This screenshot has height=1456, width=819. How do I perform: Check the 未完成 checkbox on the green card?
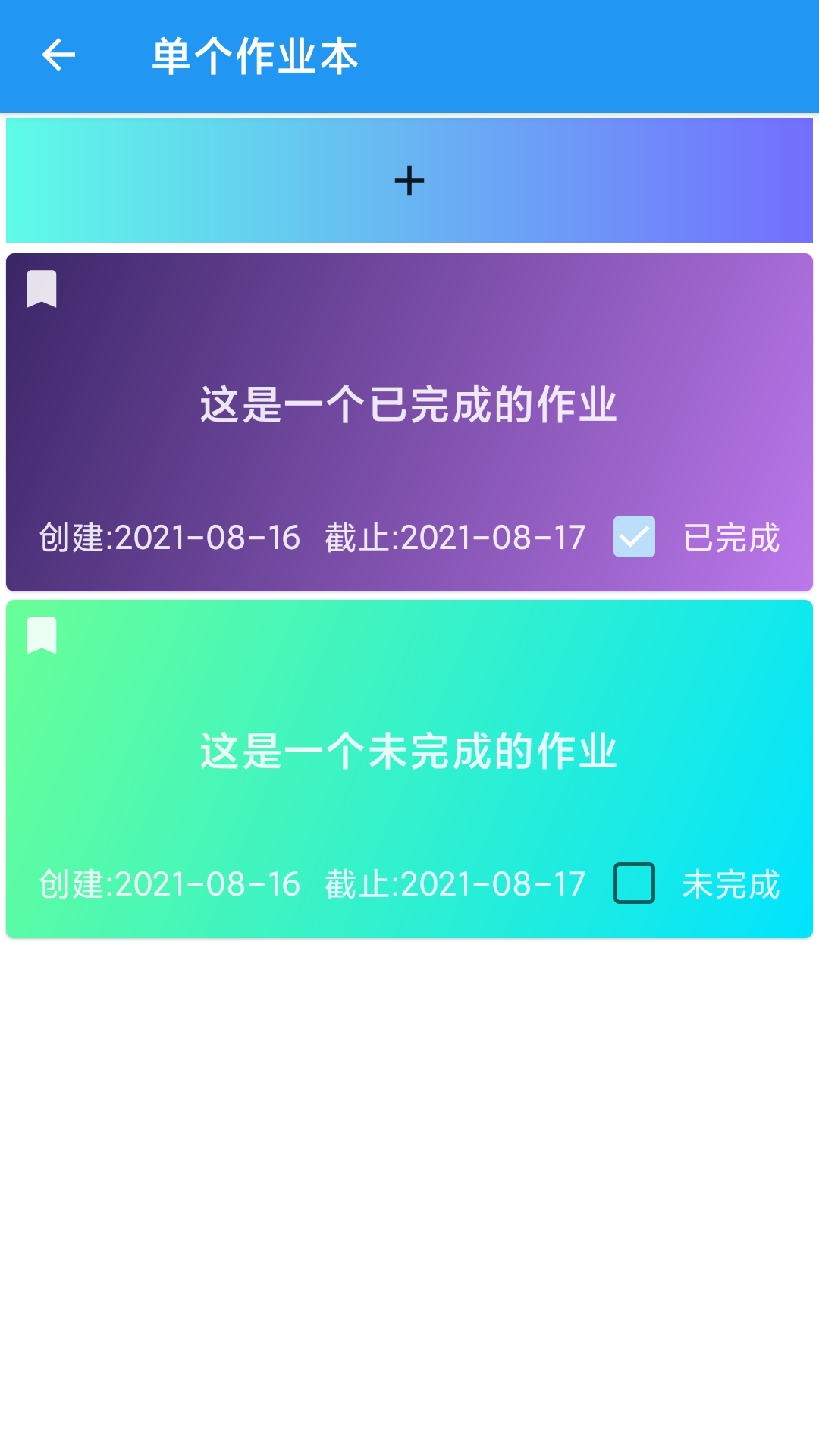pyautogui.click(x=633, y=883)
